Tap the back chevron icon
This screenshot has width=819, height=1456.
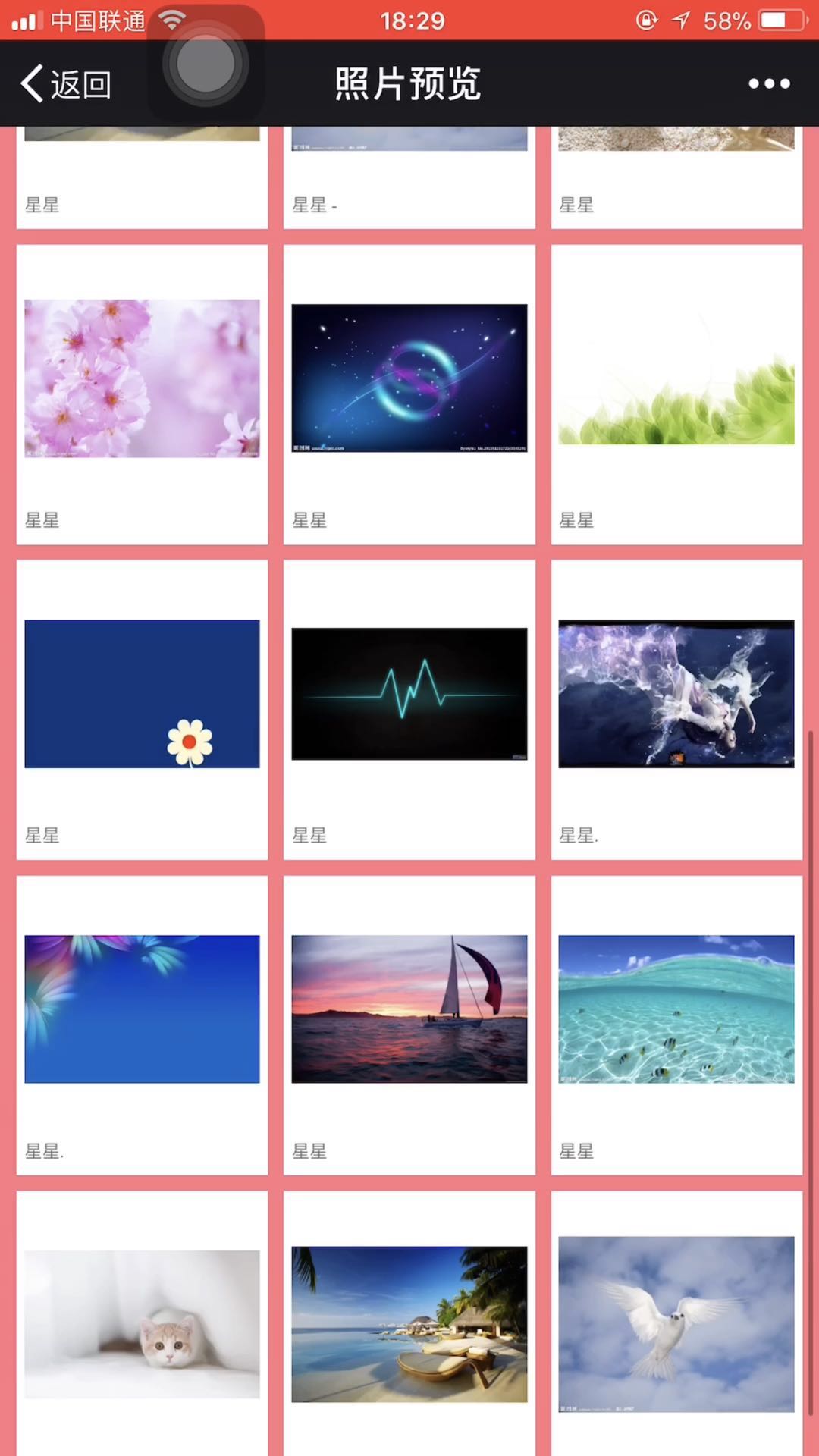point(30,83)
